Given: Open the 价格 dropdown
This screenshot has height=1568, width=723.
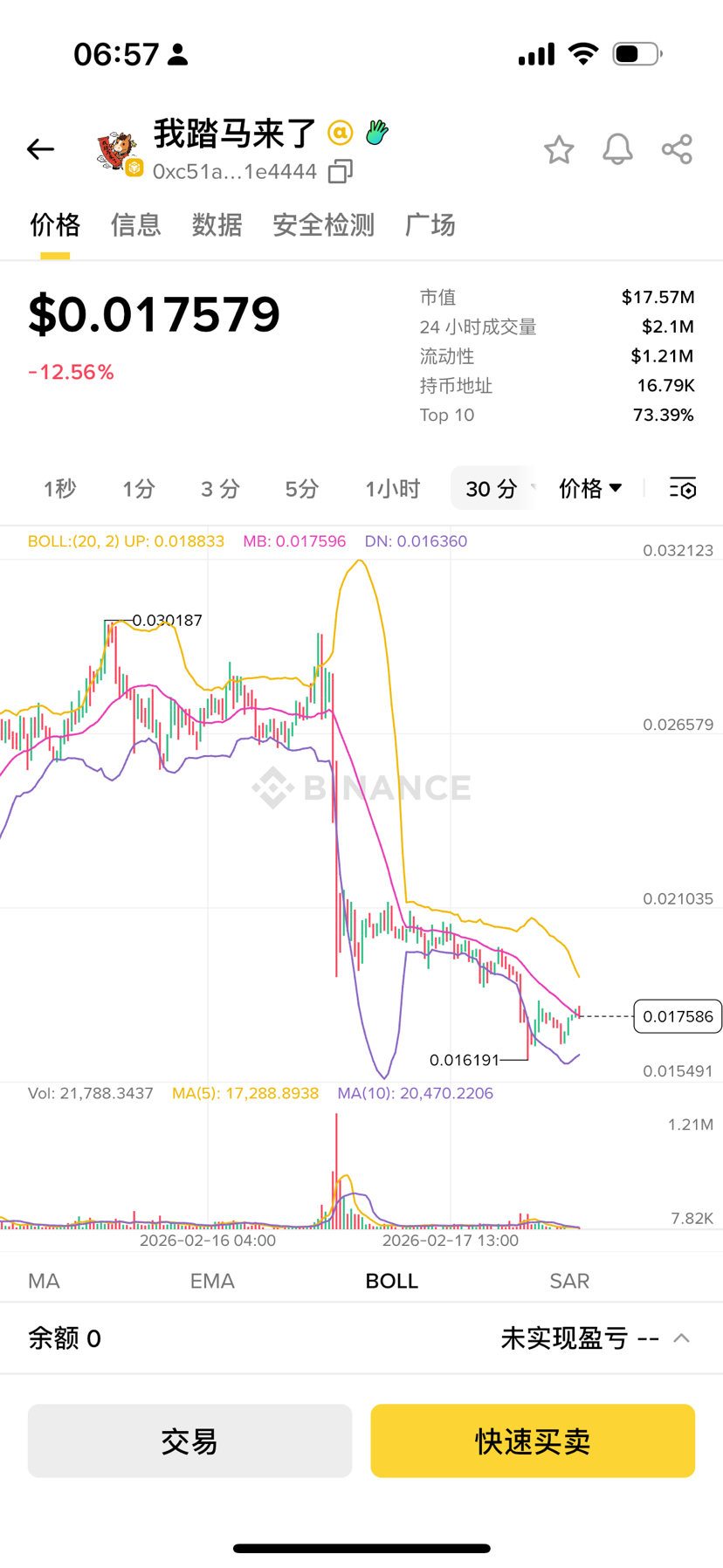Looking at the screenshot, I should (x=591, y=488).
